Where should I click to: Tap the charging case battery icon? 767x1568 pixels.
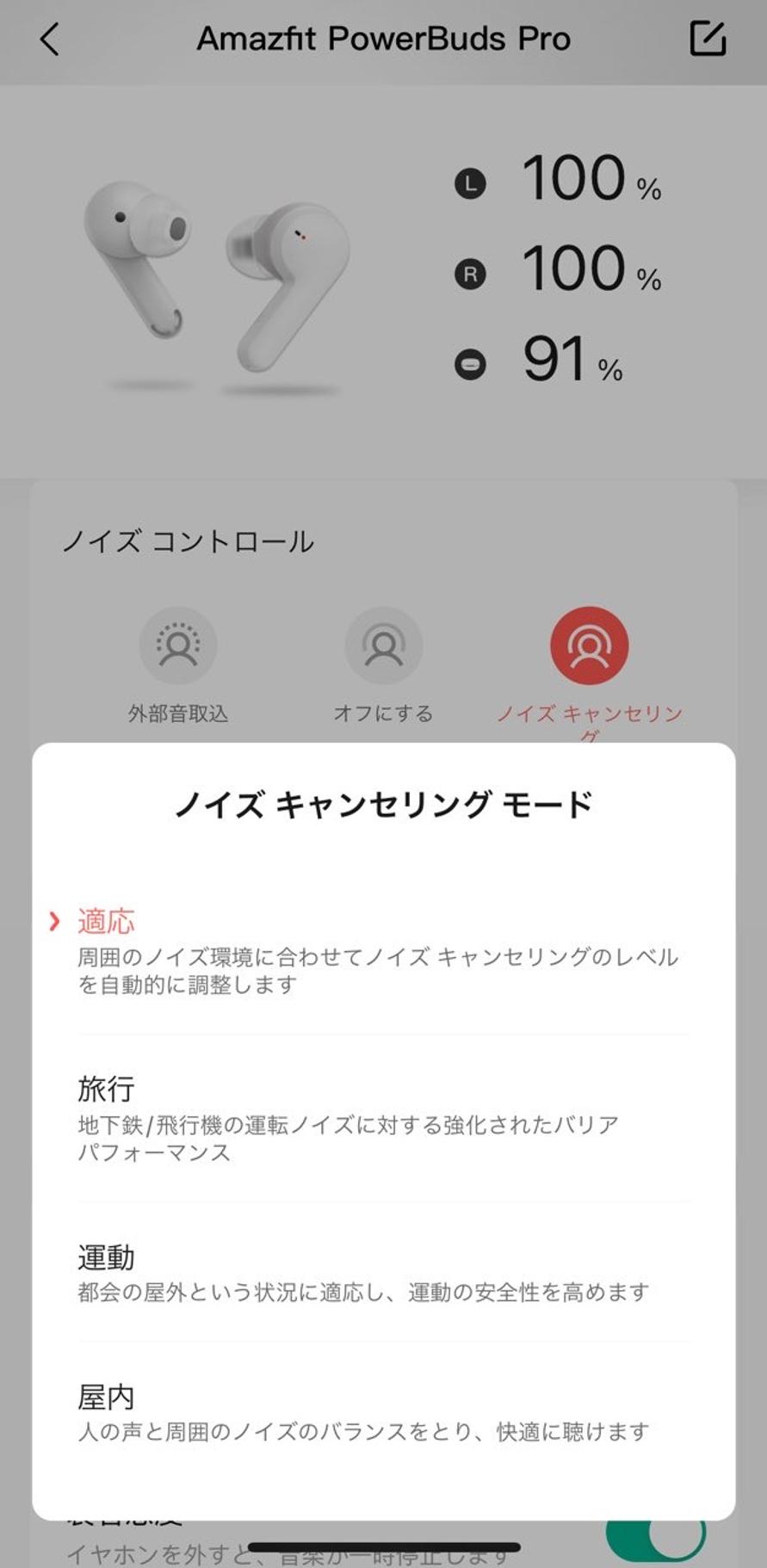[469, 365]
